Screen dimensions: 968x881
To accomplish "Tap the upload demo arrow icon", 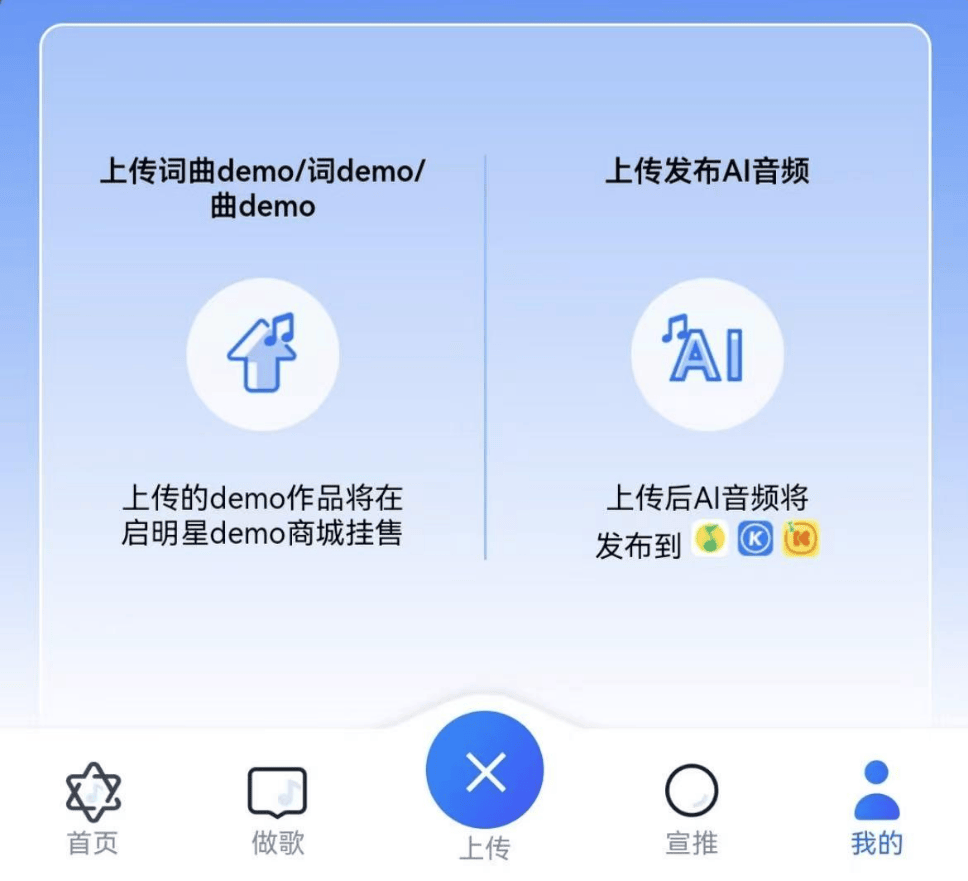I will click(262, 354).
